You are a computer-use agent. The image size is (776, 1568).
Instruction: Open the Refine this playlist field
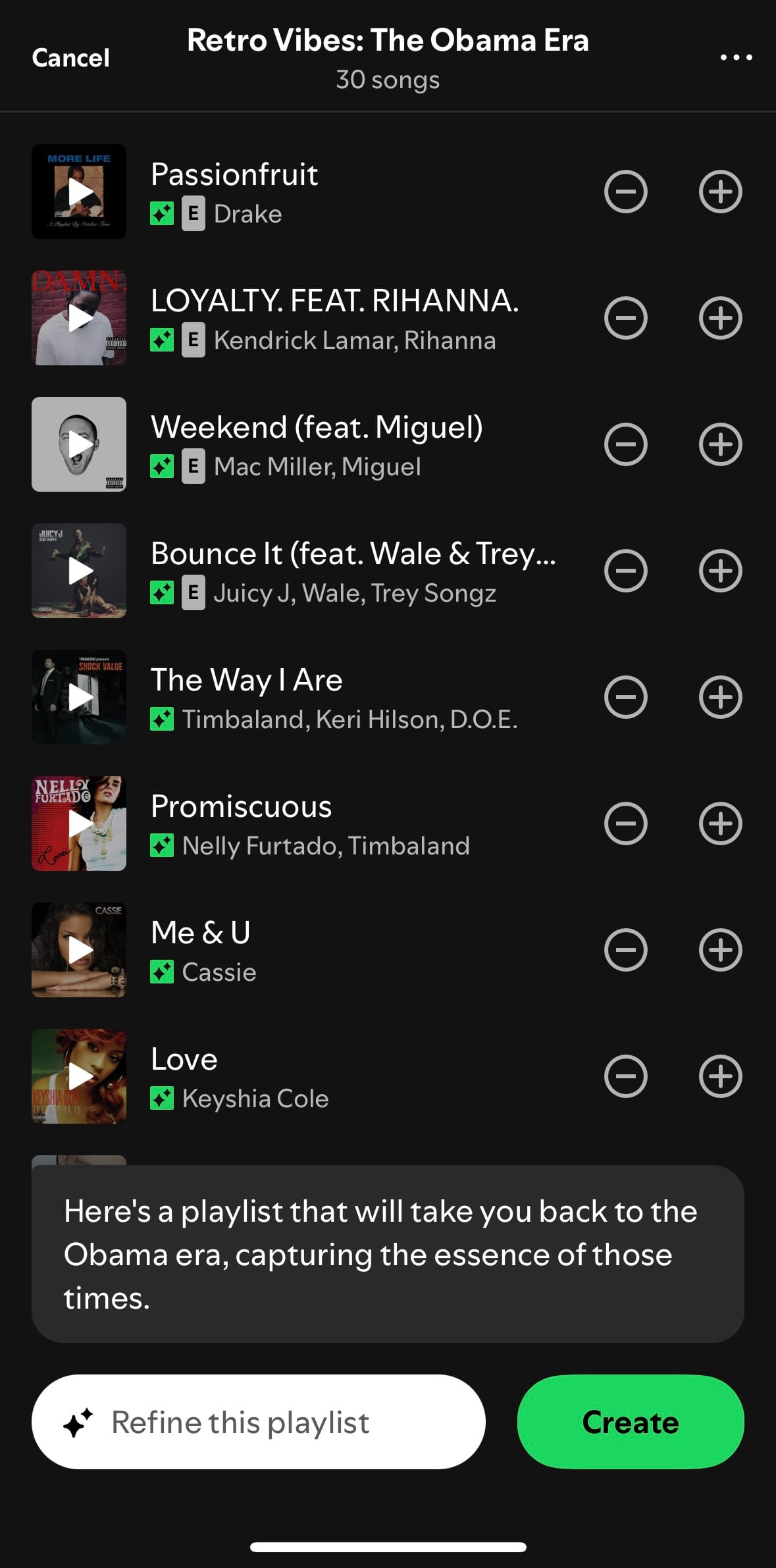[x=258, y=1422]
